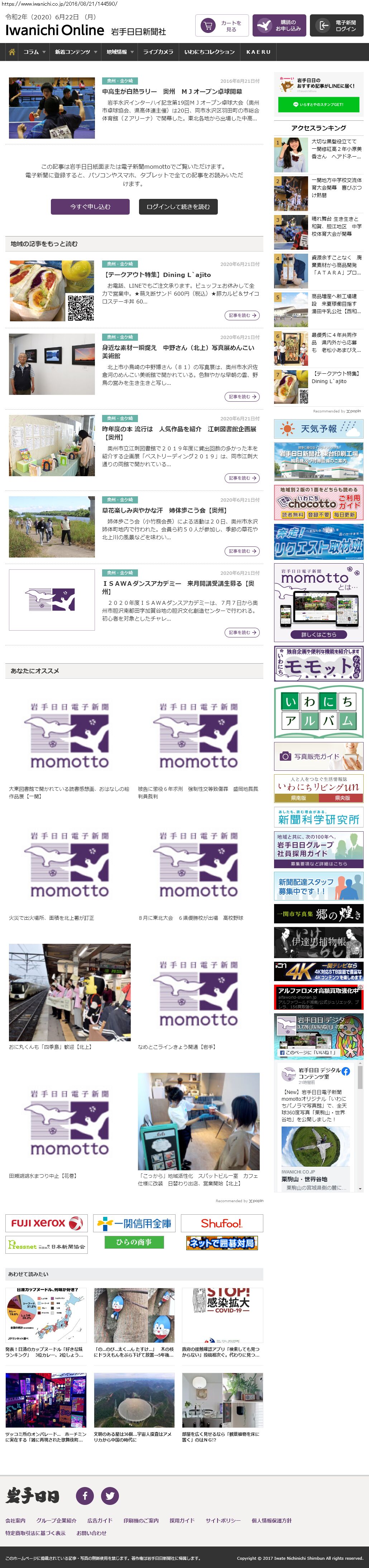Screen dimensions: 369x1568
Task: Expand the コラム dropdown menu
Action: point(34,52)
